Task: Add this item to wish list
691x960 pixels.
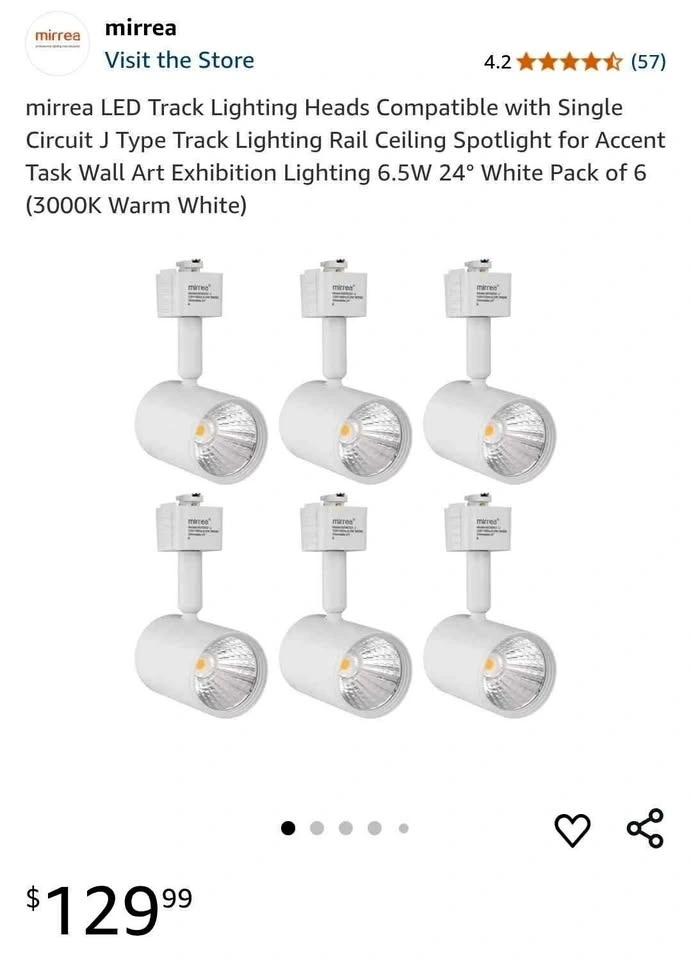Action: pos(572,828)
